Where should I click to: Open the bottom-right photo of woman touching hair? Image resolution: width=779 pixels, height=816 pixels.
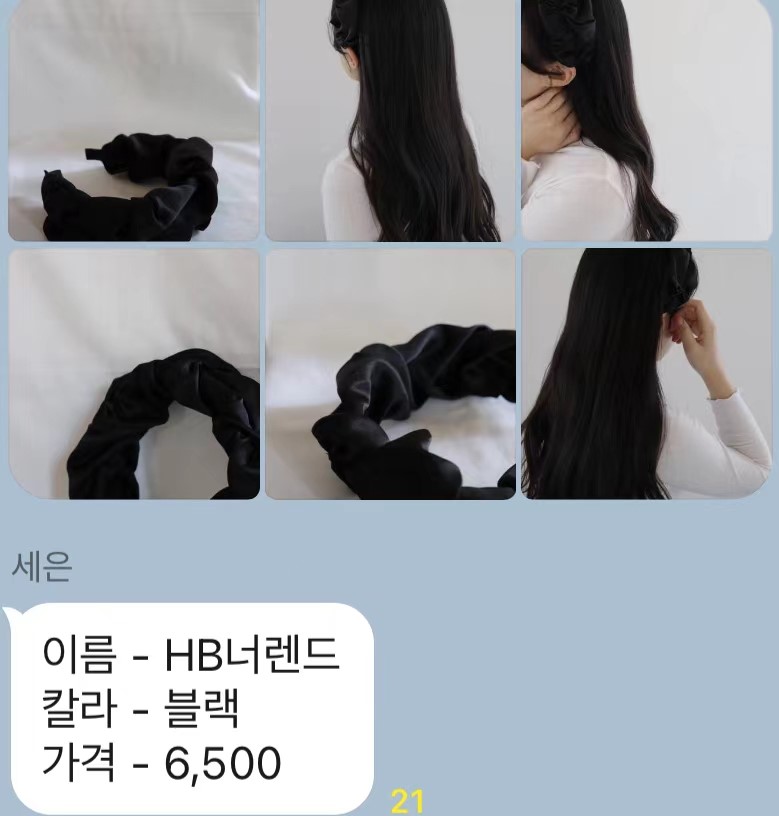point(647,374)
